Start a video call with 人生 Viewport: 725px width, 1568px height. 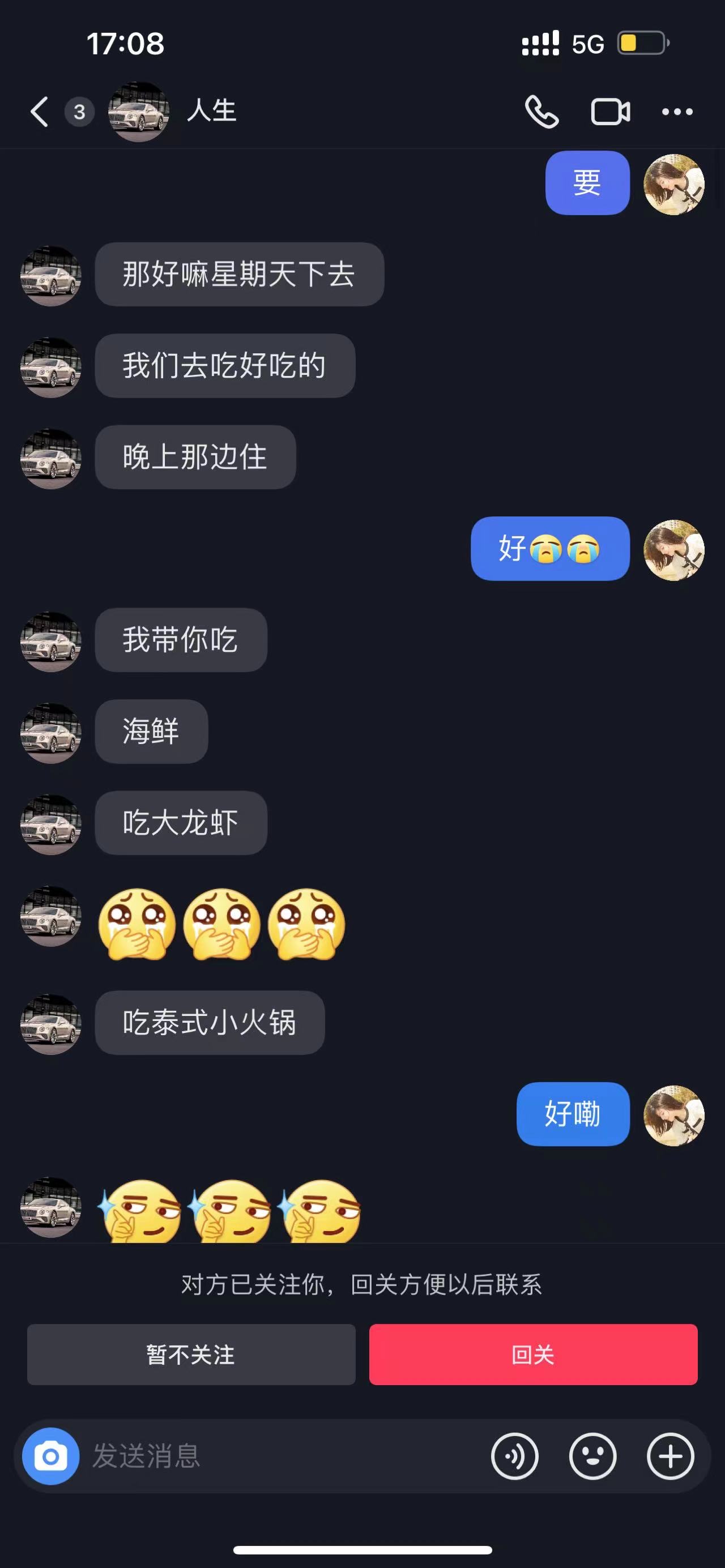point(611,112)
